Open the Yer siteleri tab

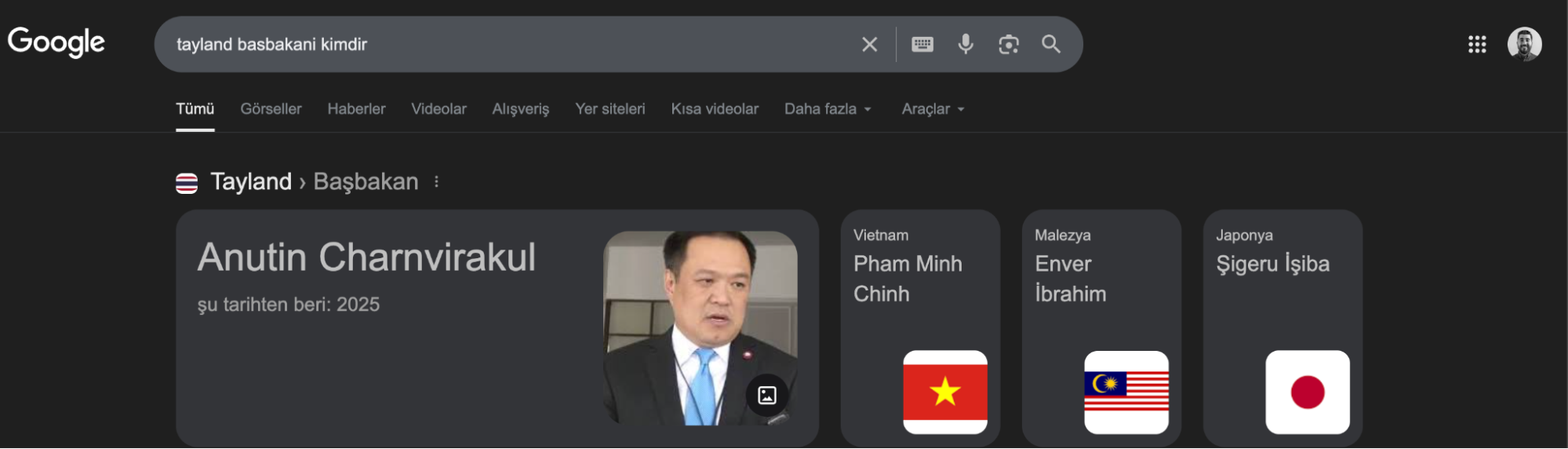609,109
